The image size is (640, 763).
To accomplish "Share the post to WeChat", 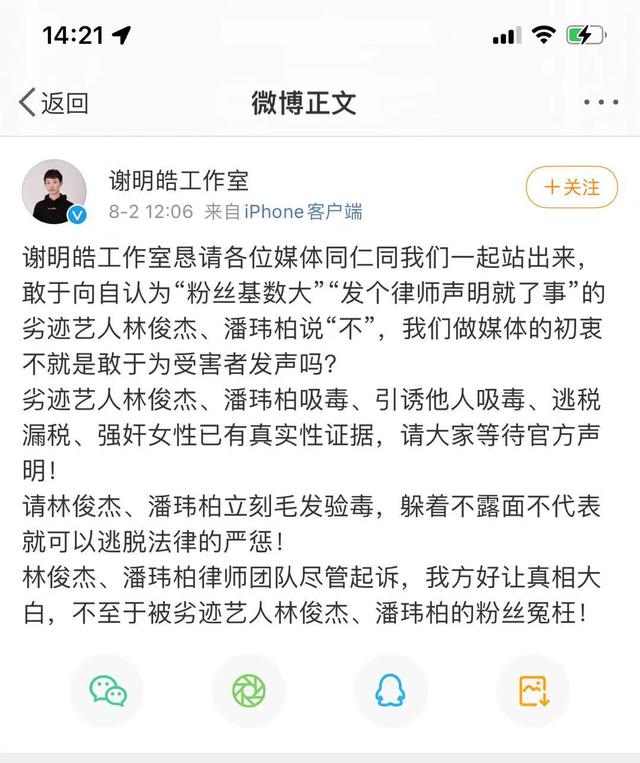I will click(x=108, y=691).
